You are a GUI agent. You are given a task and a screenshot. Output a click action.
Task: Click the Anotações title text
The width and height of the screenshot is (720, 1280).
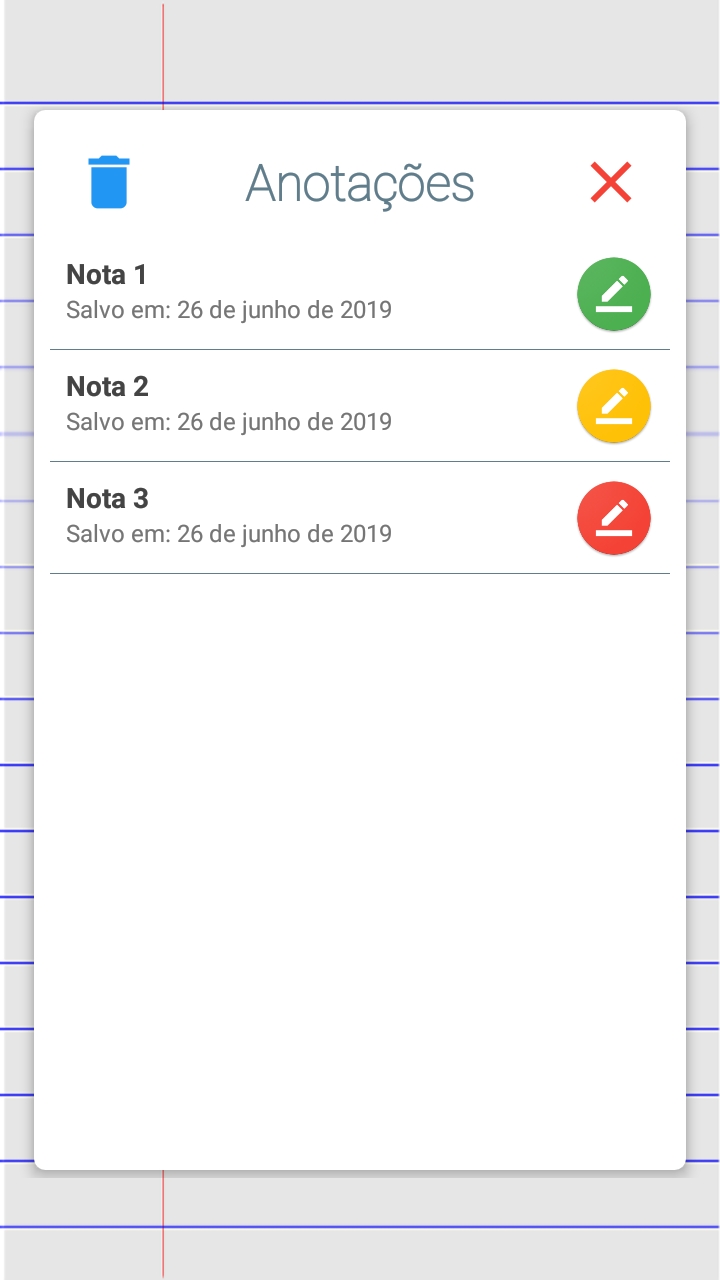tap(360, 184)
